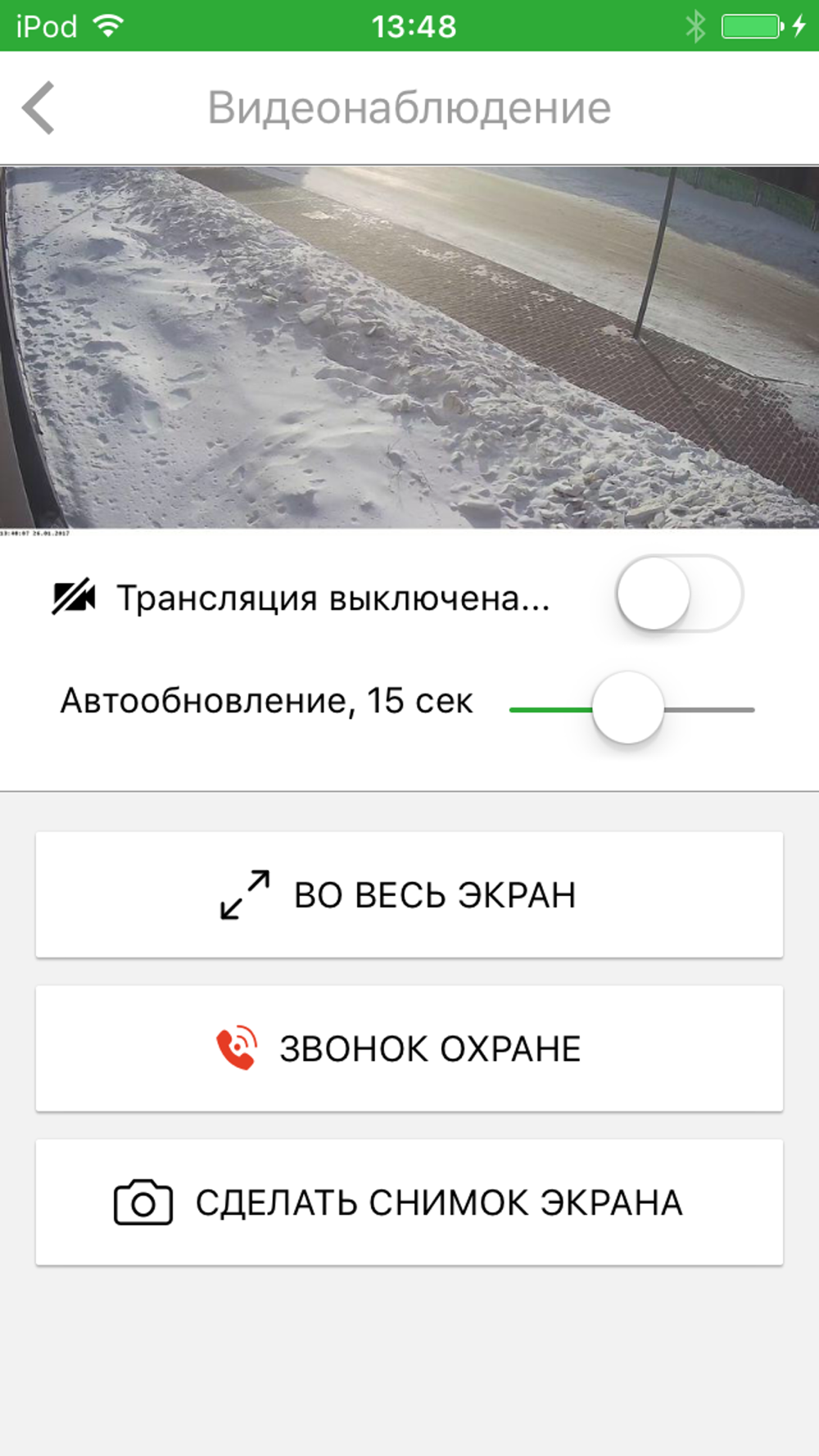Take a screenshot with СДЕЛАТЬ СНИМОК ЭКРАНА
Screen dimensions: 819x1456
click(x=409, y=1202)
